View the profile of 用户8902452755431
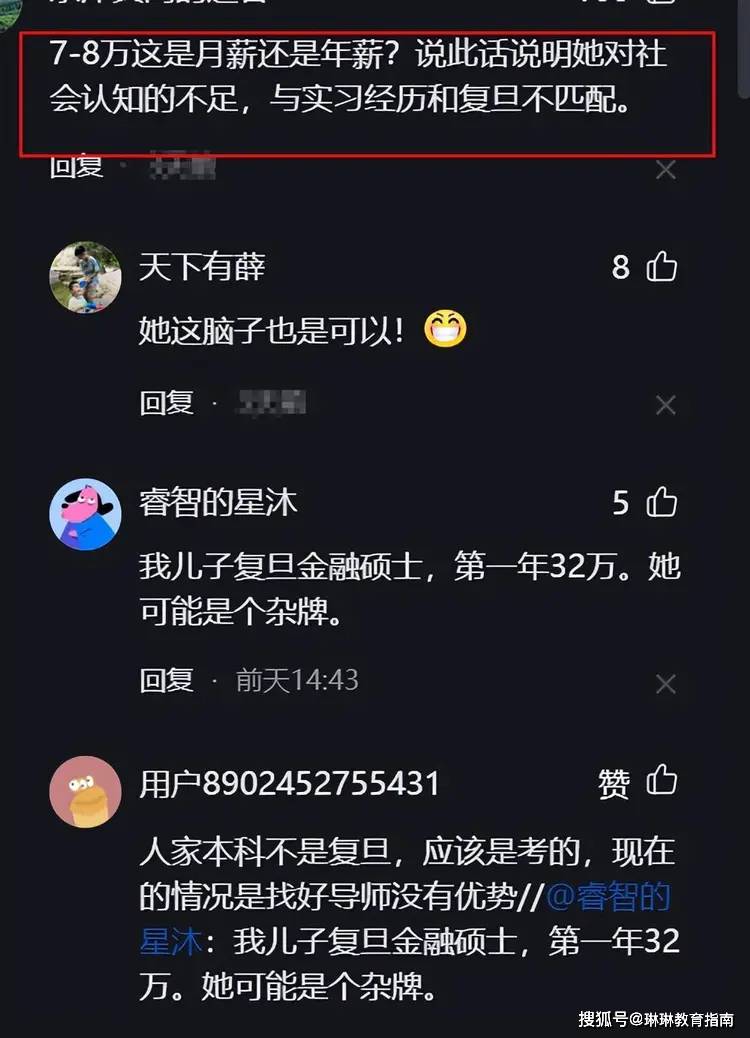 [x=85, y=791]
